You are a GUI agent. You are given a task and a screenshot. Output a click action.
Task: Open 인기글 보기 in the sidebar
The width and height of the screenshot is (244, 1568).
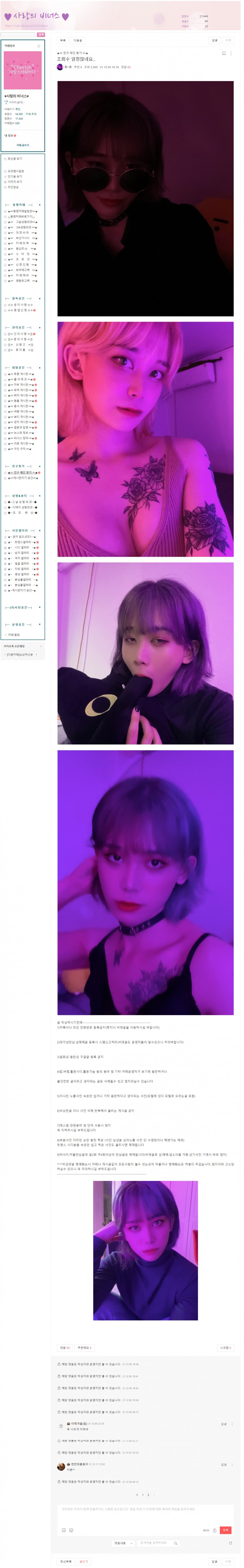15,177
